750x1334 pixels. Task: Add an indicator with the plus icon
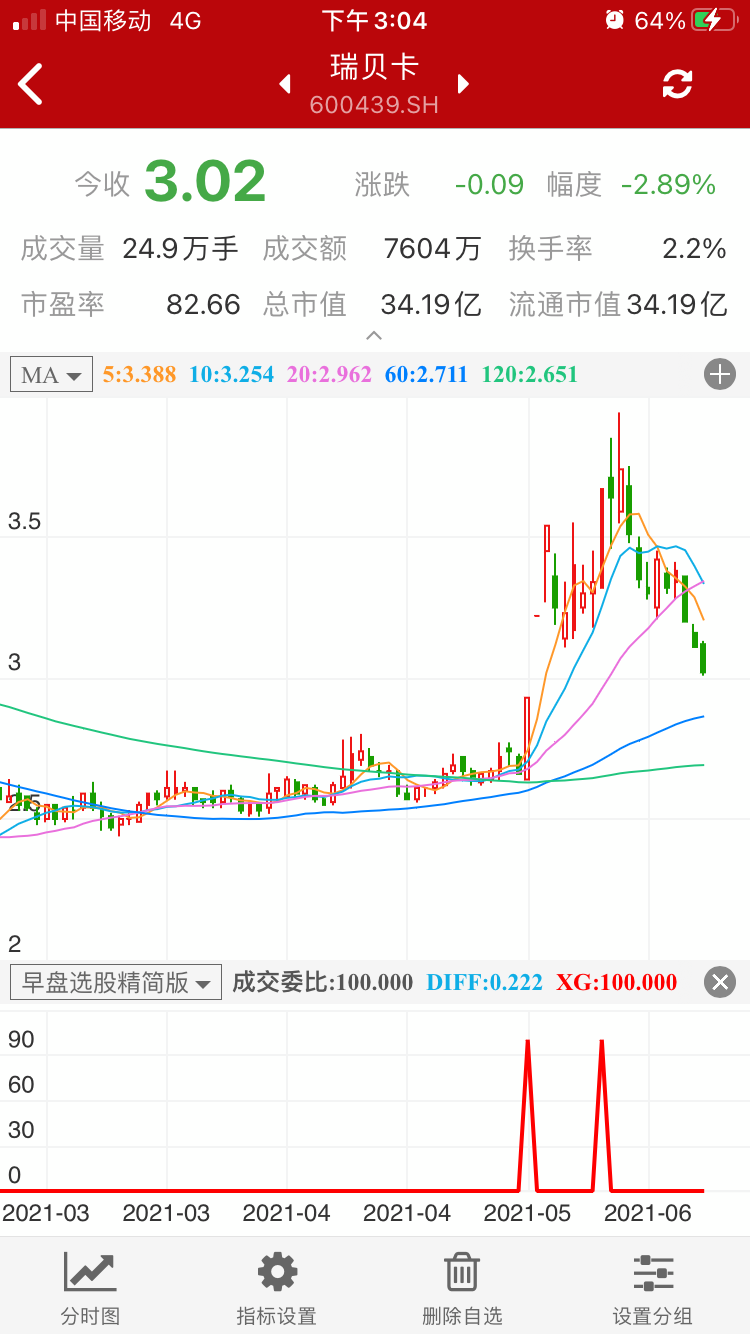click(x=720, y=375)
